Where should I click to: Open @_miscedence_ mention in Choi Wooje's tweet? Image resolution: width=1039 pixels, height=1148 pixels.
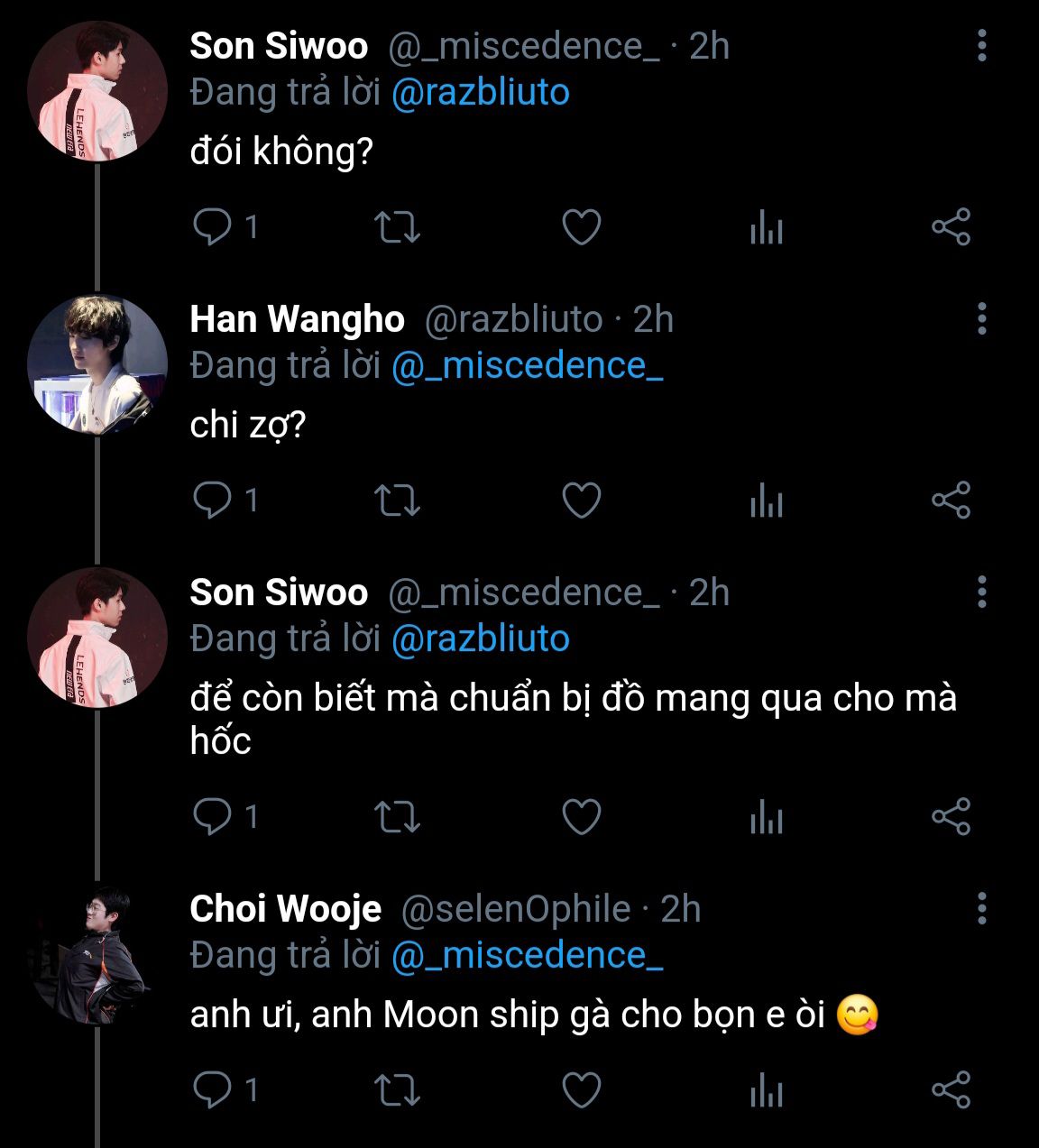tap(527, 956)
